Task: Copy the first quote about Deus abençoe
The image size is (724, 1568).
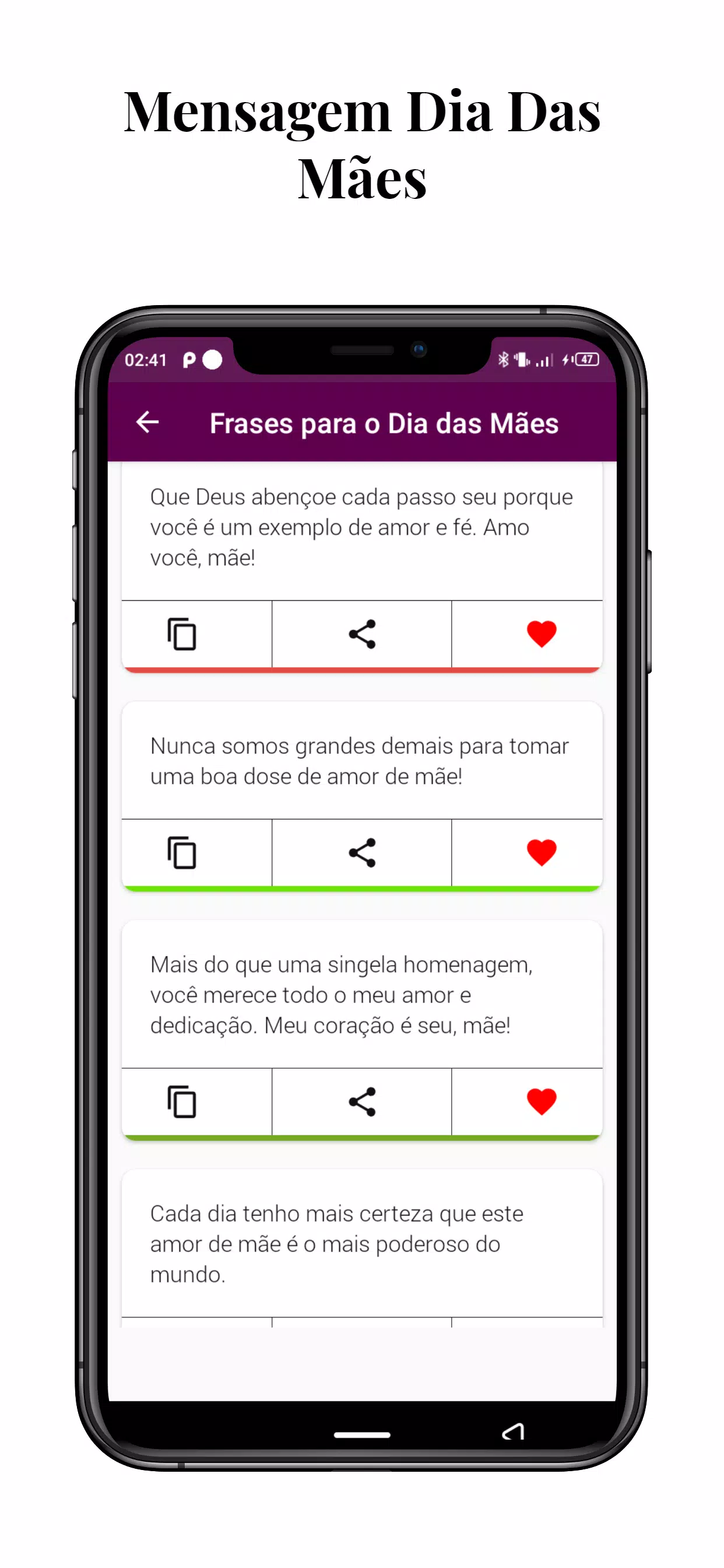Action: (181, 634)
